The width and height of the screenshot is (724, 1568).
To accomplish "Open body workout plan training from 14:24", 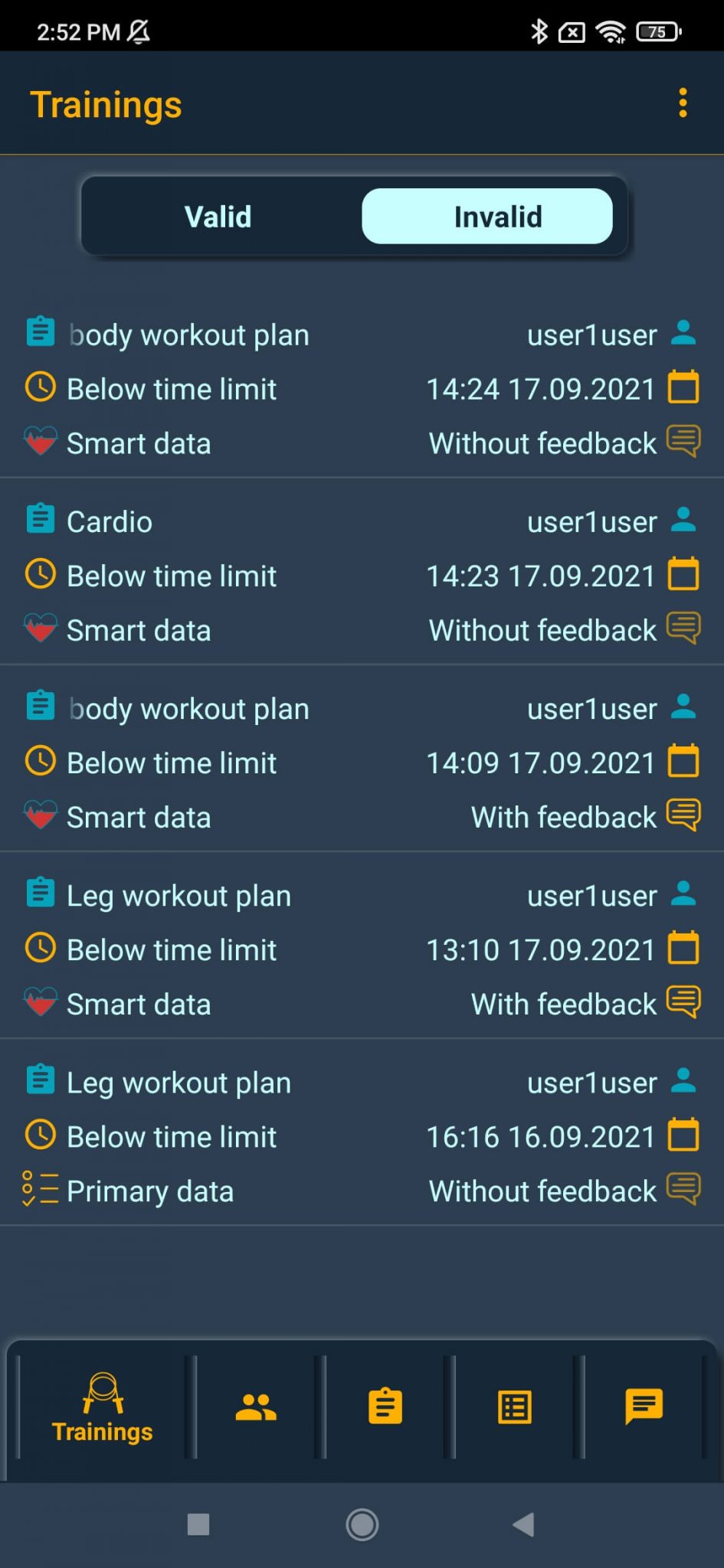I will [x=362, y=388].
